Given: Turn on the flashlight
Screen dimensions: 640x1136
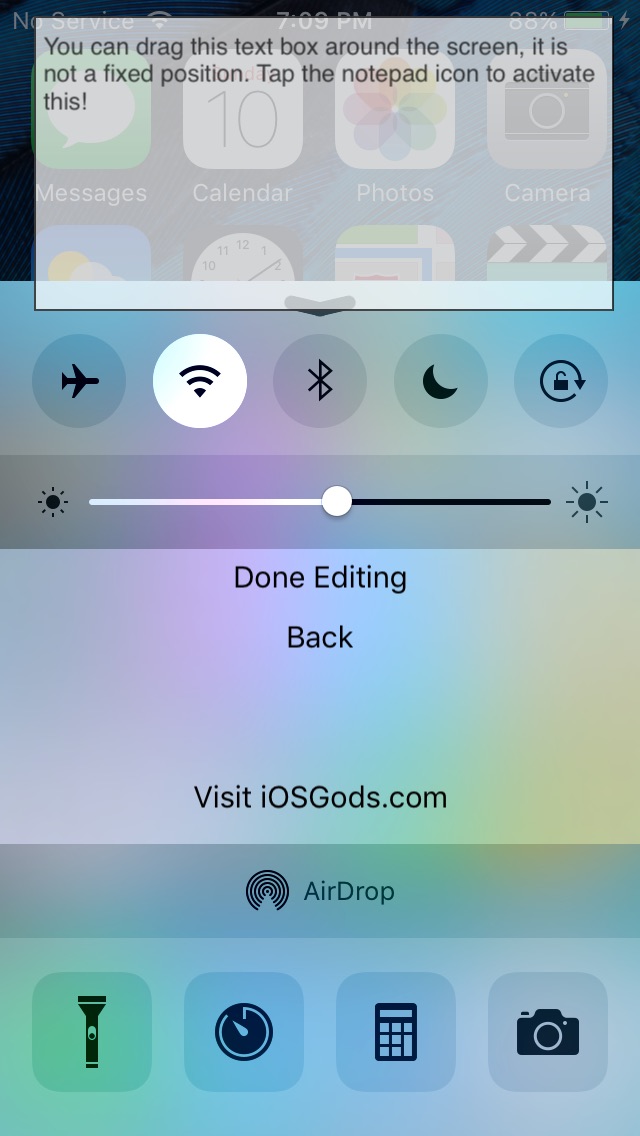Looking at the screenshot, I should (92, 1032).
